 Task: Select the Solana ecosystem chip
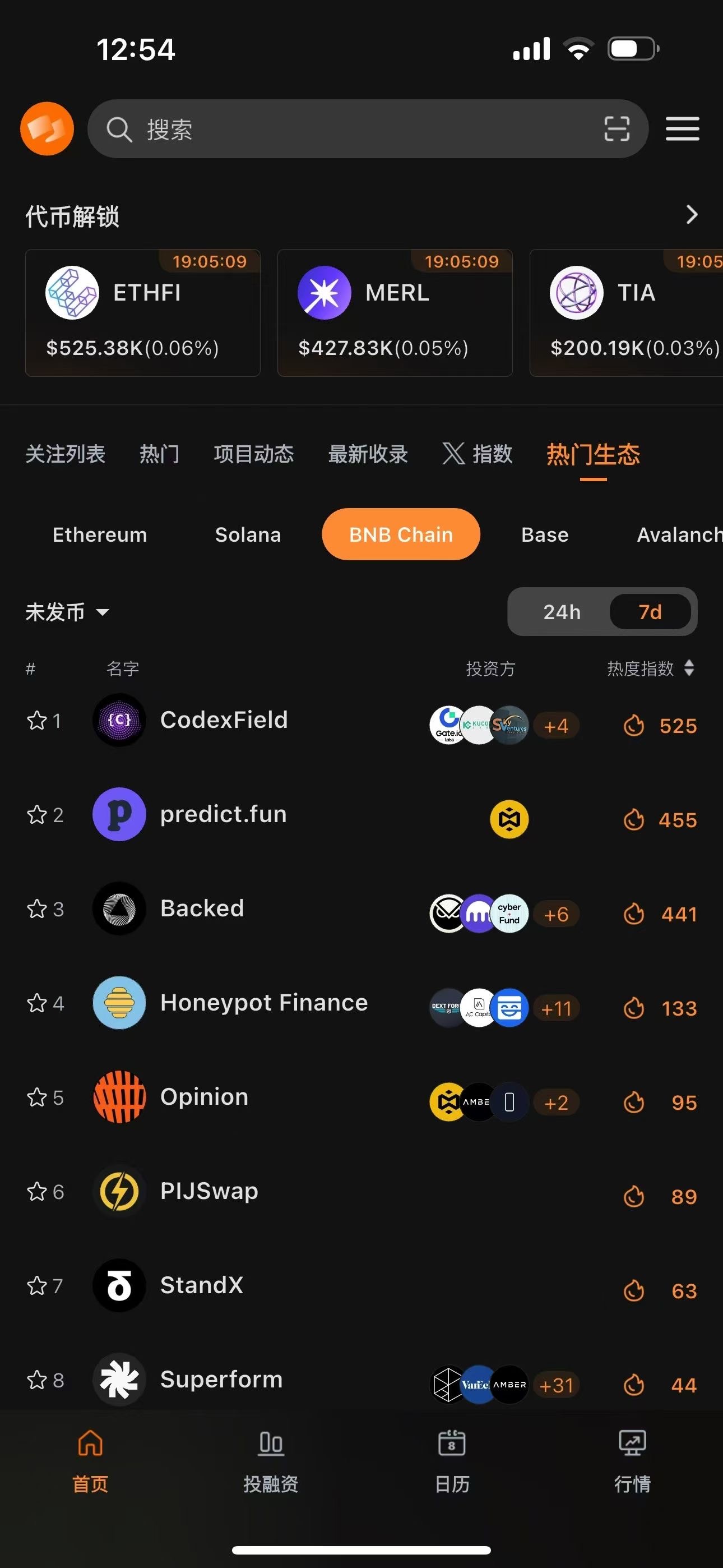(x=248, y=534)
